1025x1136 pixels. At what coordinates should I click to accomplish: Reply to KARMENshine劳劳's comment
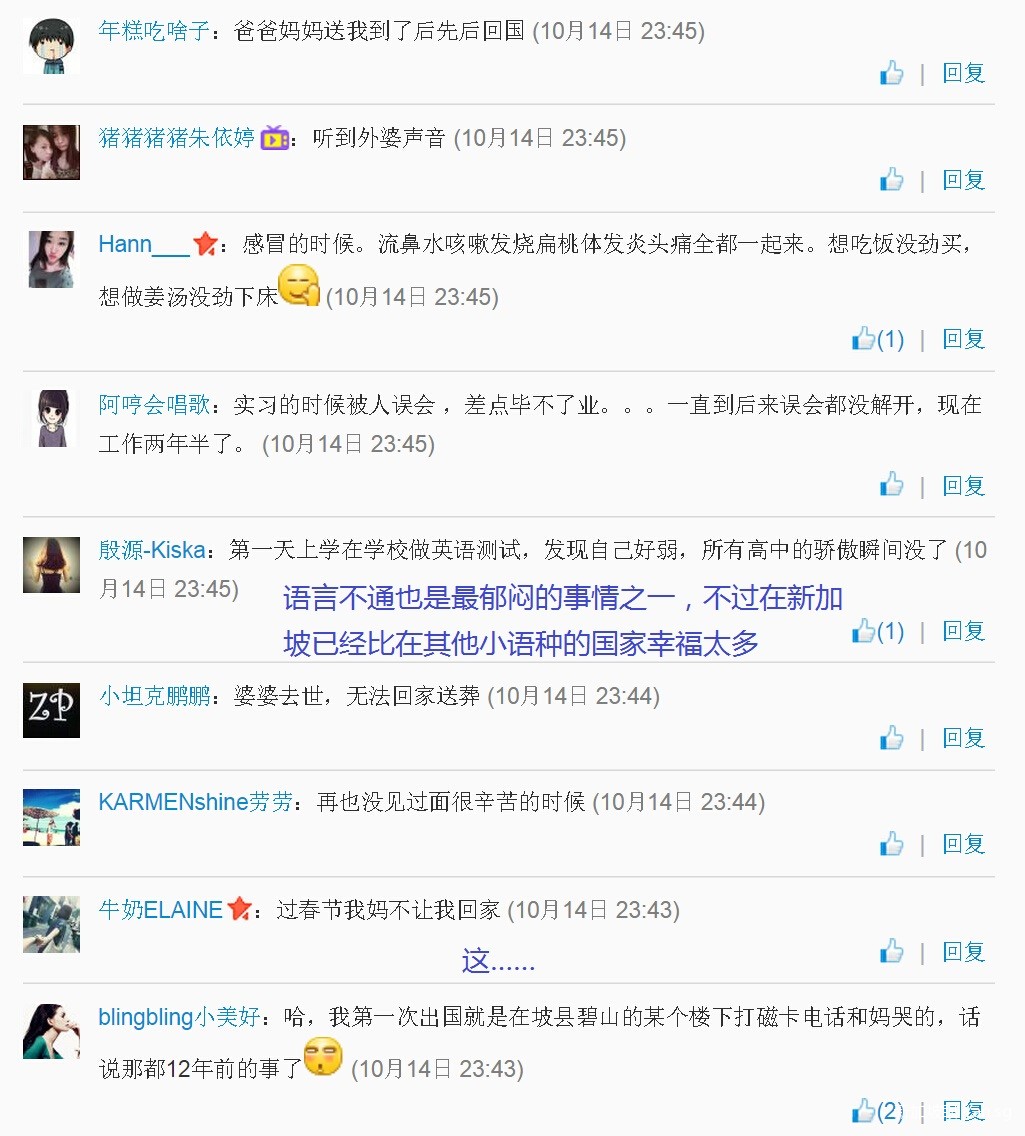(964, 844)
